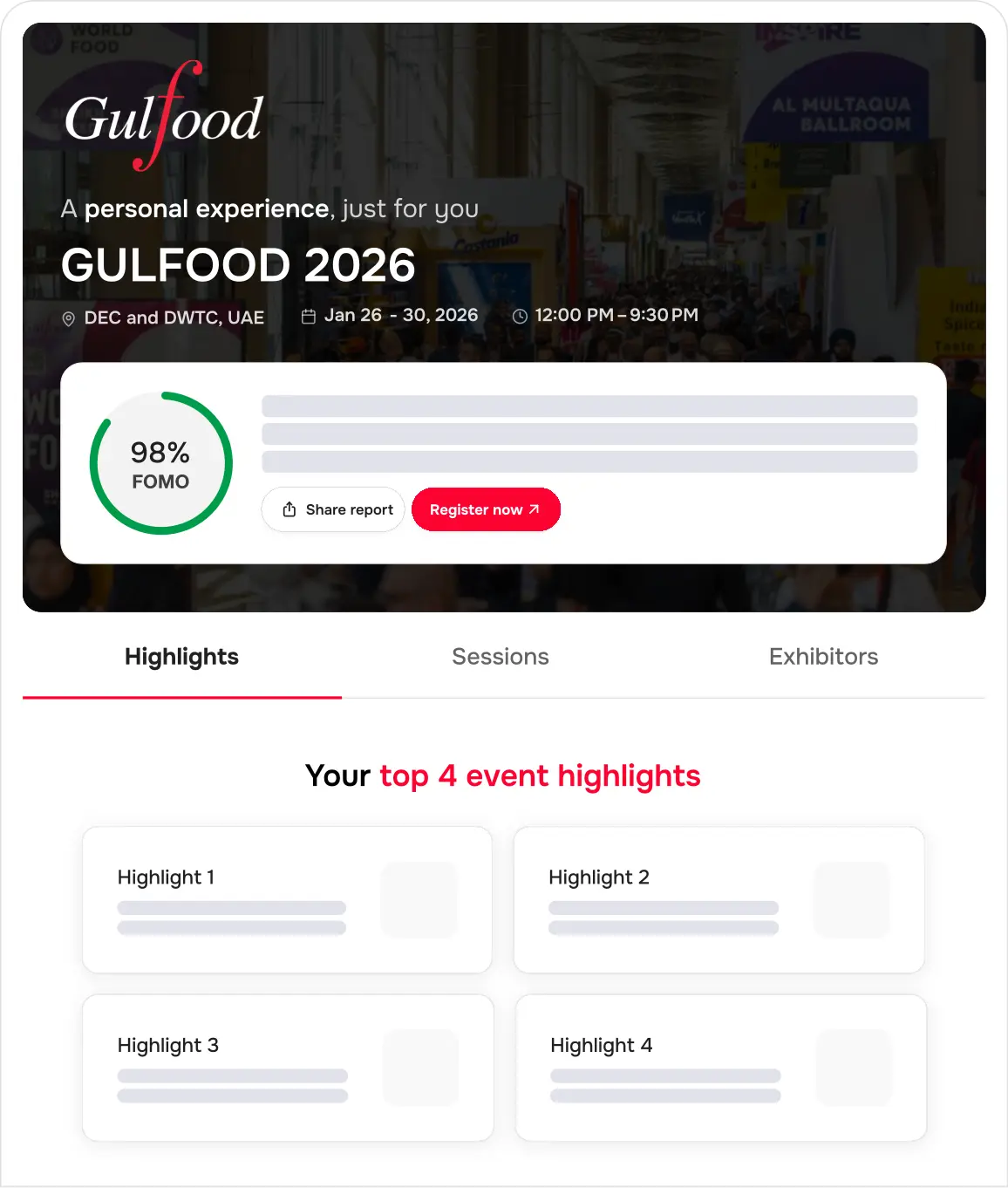Tap the Register now button
The image size is (1008, 1188).
(x=486, y=509)
